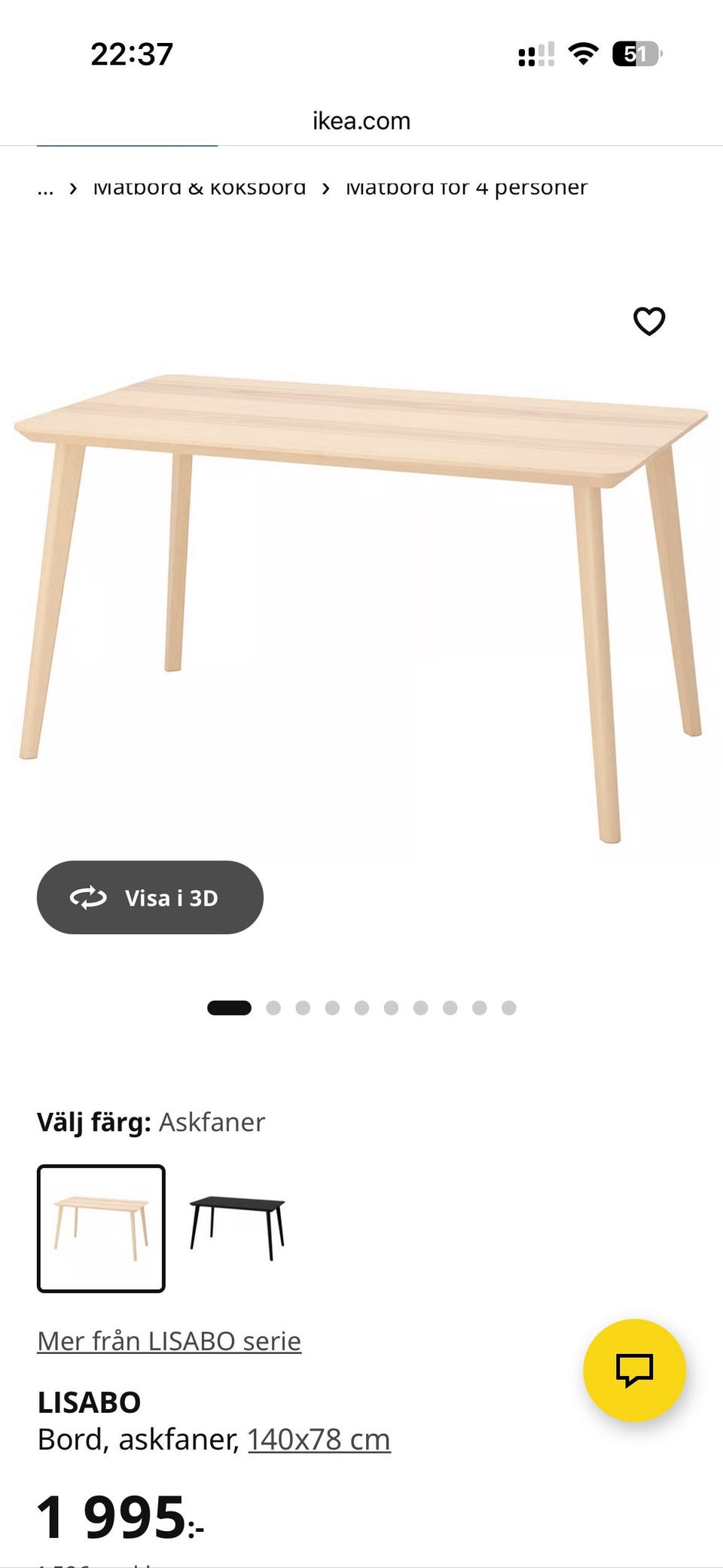The width and height of the screenshot is (723, 1568).
Task: Open the chat with the yellow bubble icon
Action: (636, 1371)
